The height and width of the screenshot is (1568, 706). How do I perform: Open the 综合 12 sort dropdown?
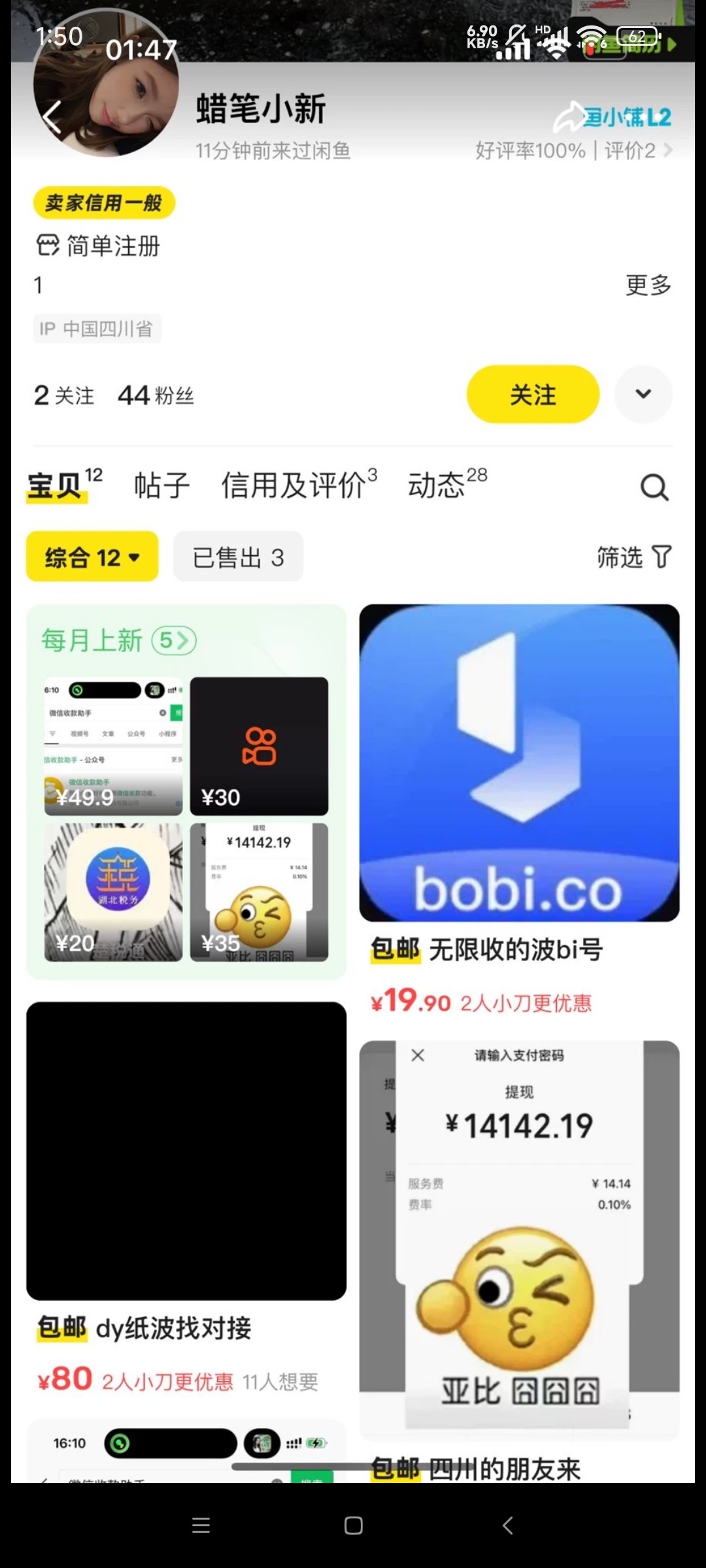pyautogui.click(x=92, y=557)
